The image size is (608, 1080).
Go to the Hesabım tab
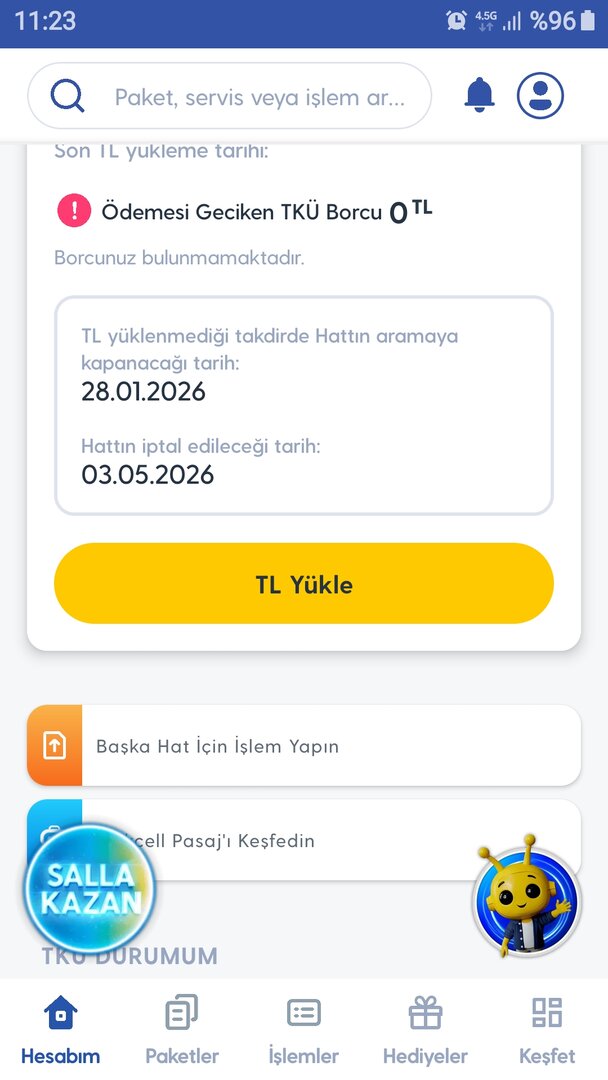click(x=61, y=1028)
